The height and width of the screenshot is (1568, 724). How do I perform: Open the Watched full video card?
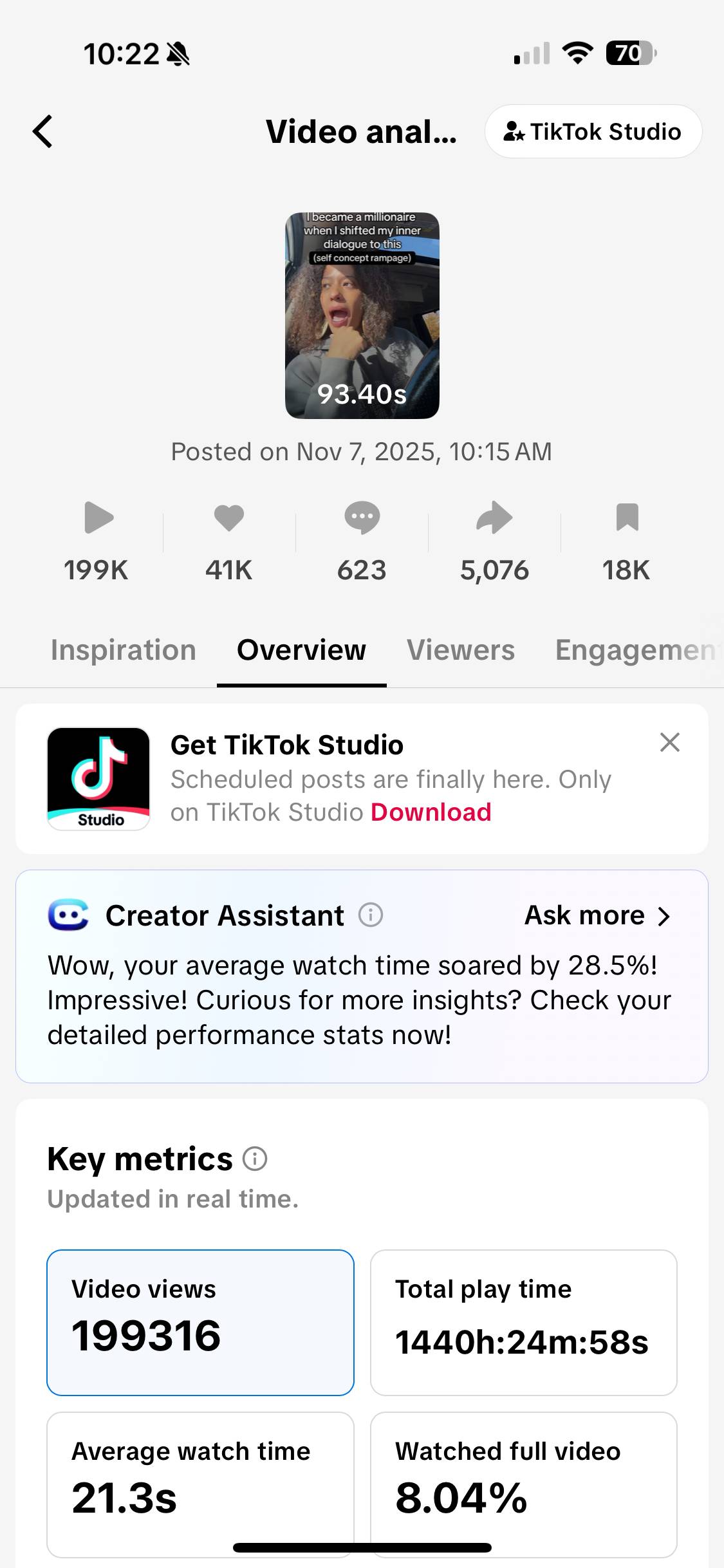click(523, 1480)
